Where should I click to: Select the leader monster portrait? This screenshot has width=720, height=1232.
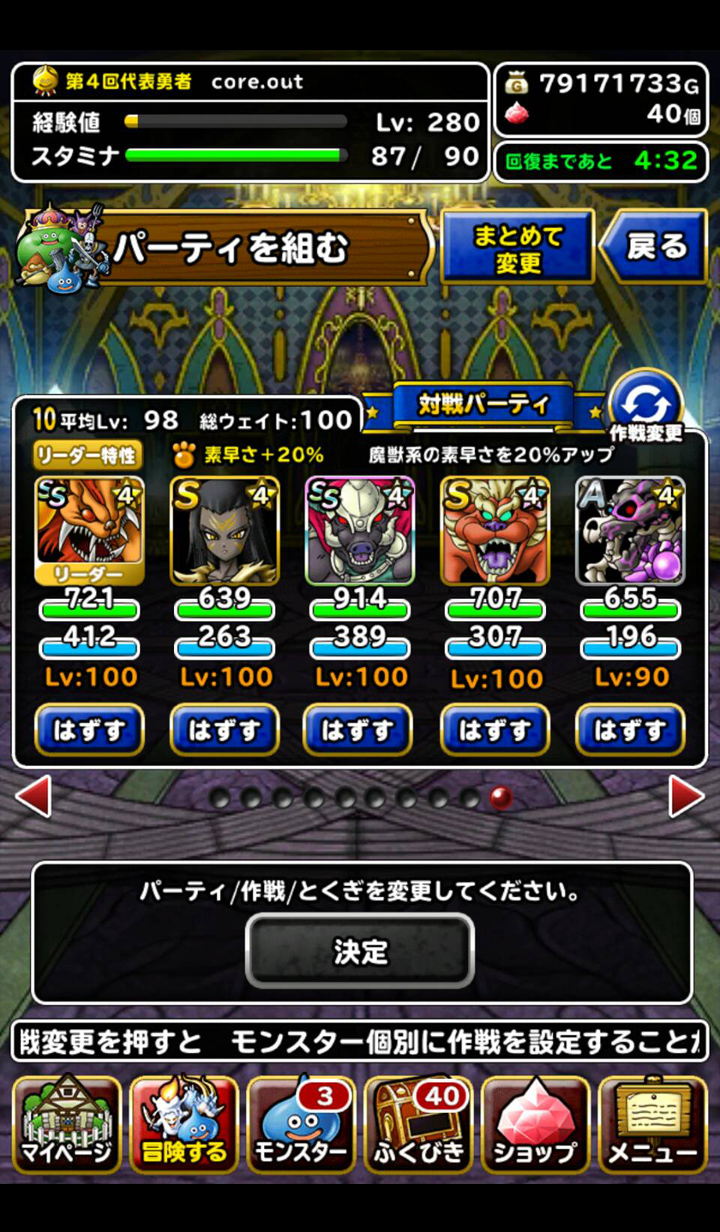coord(90,530)
